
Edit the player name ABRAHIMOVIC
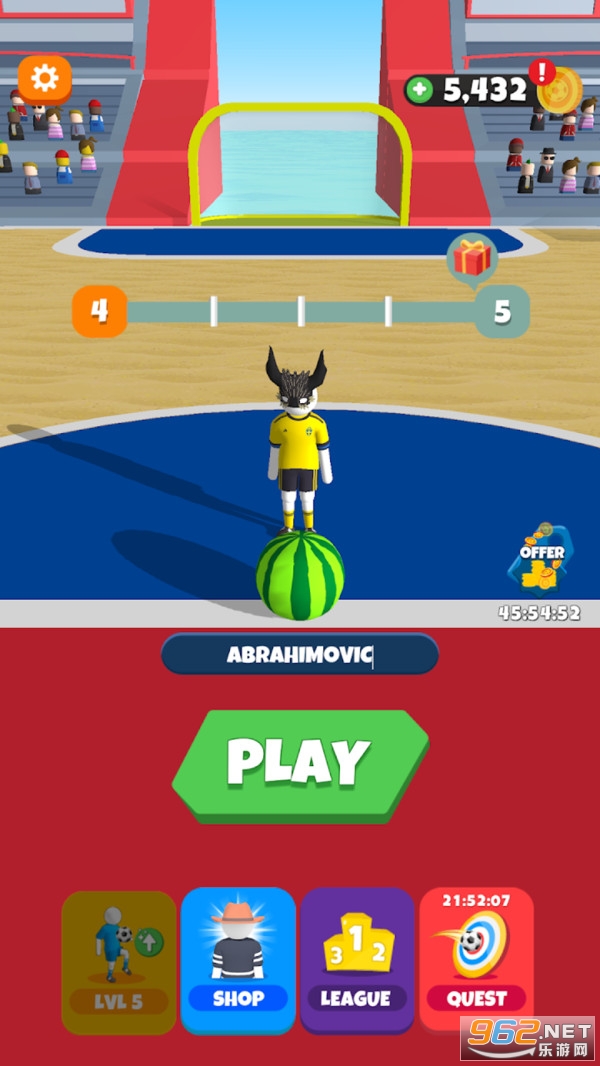(300, 655)
